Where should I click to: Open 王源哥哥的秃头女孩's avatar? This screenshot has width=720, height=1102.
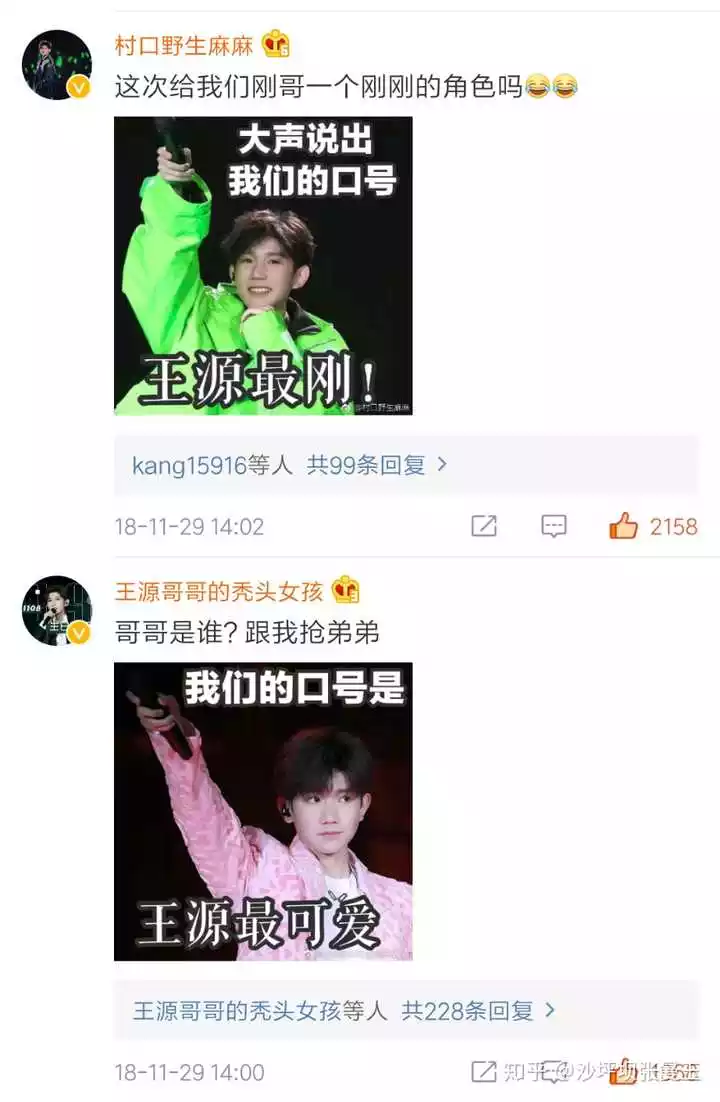click(57, 610)
